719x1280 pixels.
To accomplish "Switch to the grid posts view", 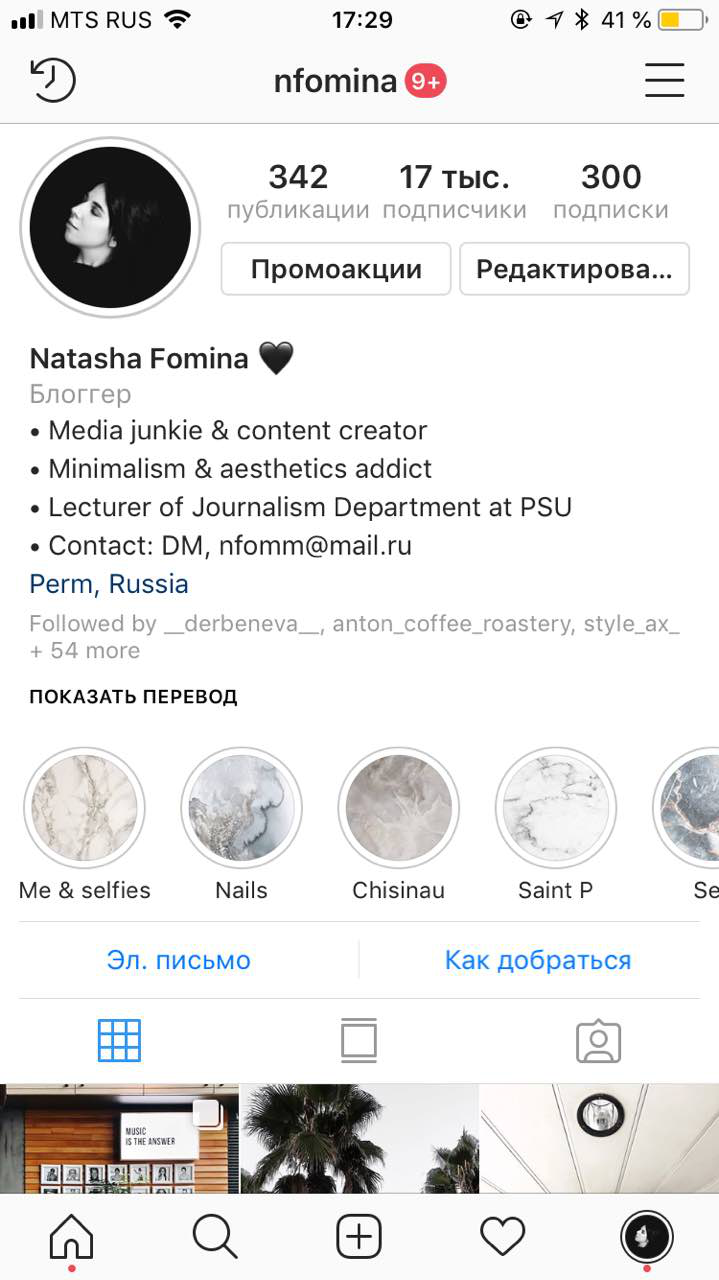I will point(119,1041).
